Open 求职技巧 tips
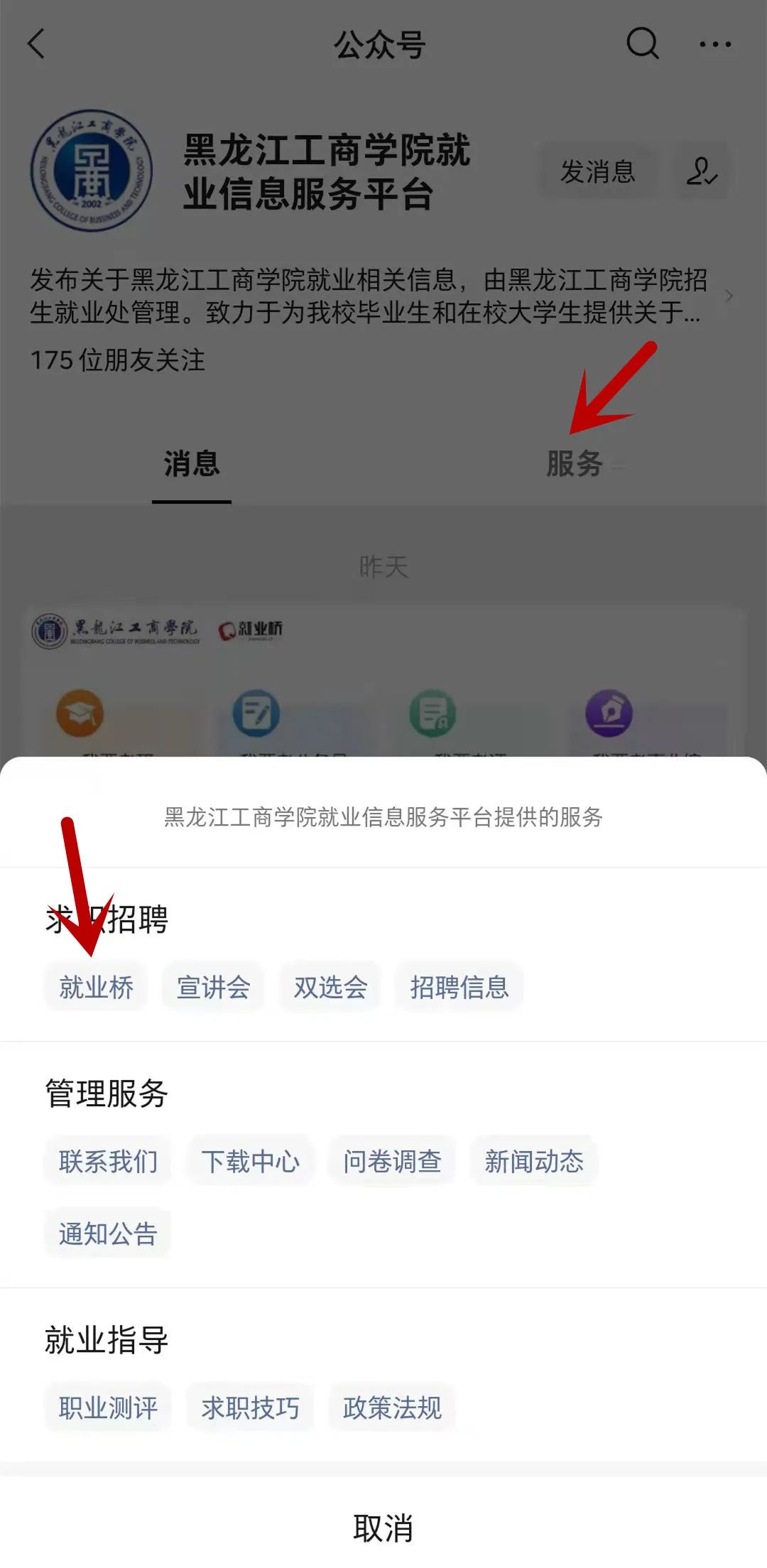Image resolution: width=767 pixels, height=1568 pixels. click(250, 1407)
